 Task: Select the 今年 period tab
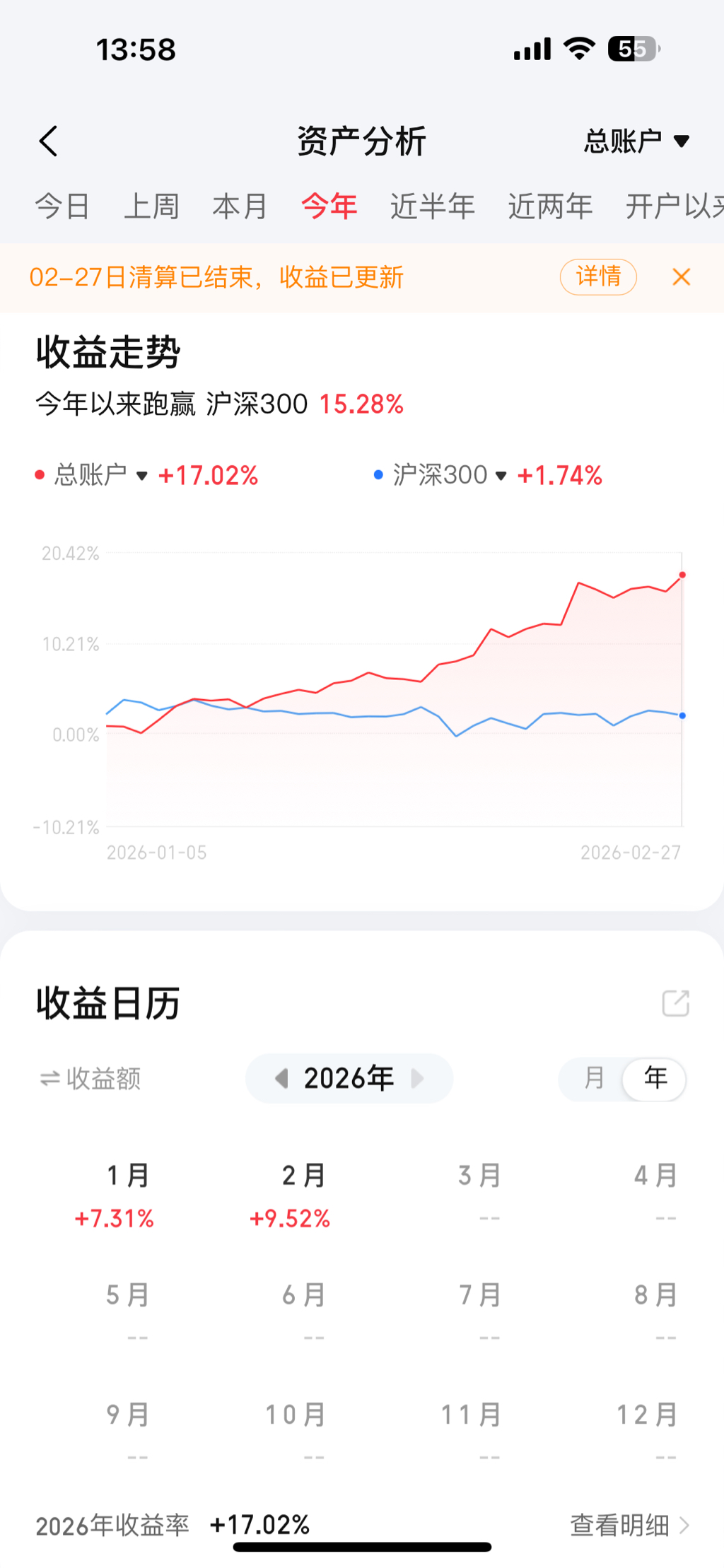(329, 206)
